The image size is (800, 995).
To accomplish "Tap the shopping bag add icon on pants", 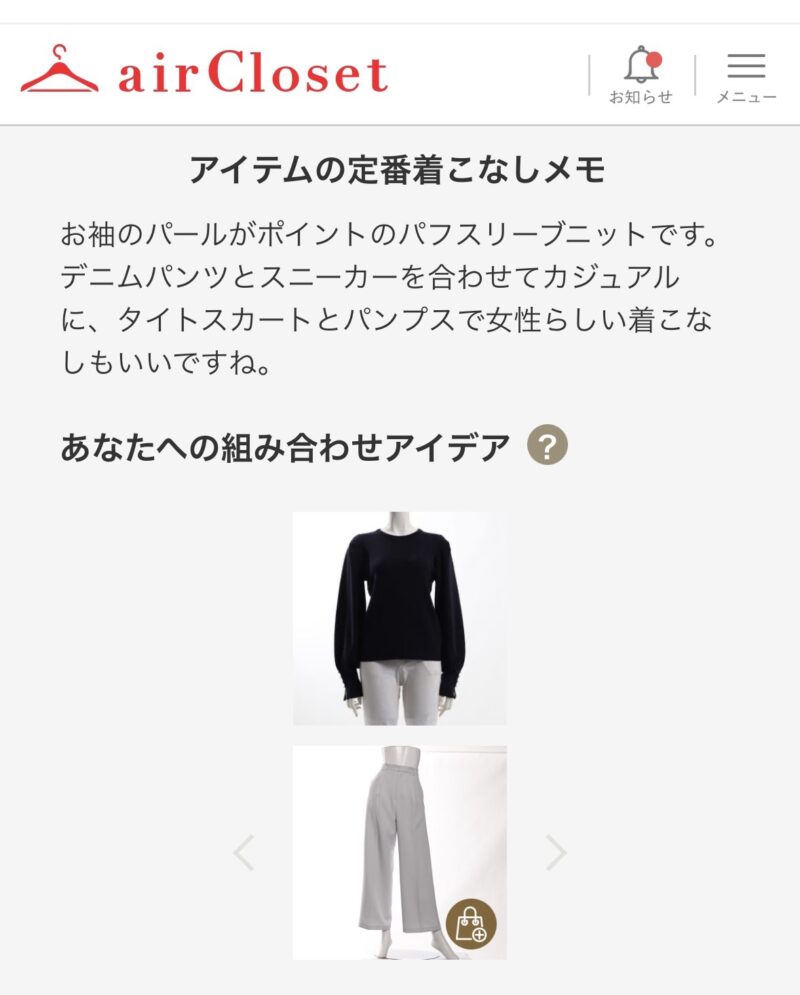I will click(471, 925).
